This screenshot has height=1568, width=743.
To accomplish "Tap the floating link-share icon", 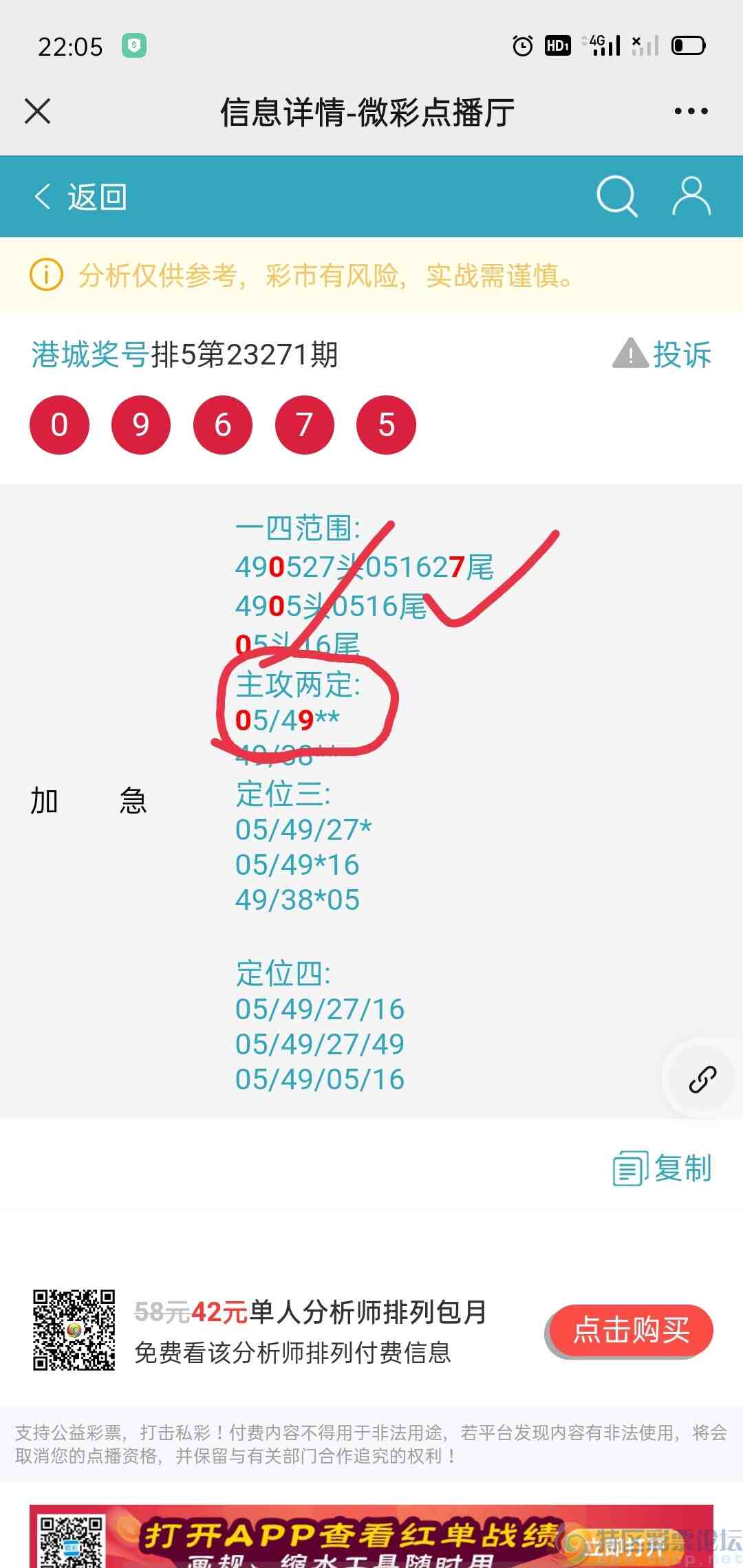I will tap(702, 1079).
